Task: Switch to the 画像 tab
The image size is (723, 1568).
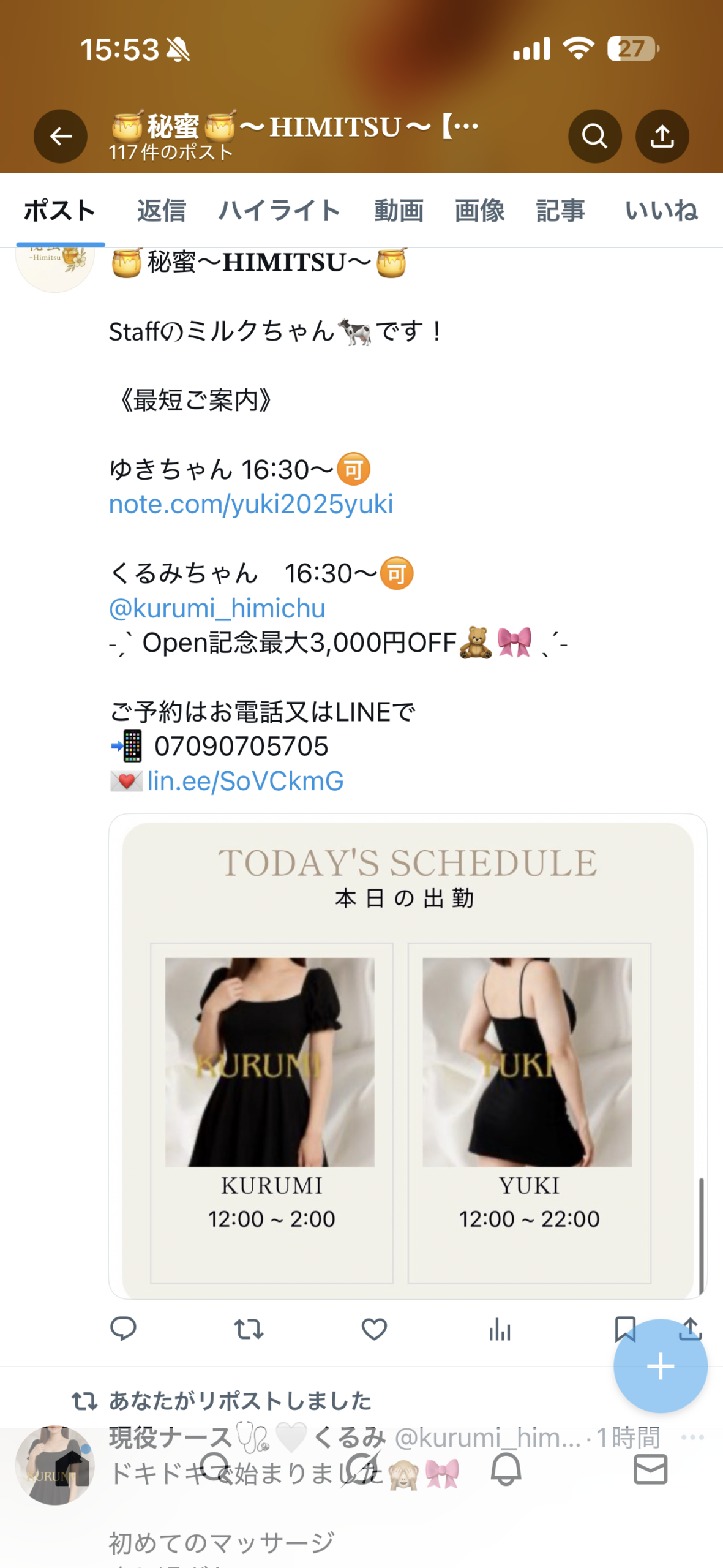Action: pyautogui.click(x=480, y=210)
